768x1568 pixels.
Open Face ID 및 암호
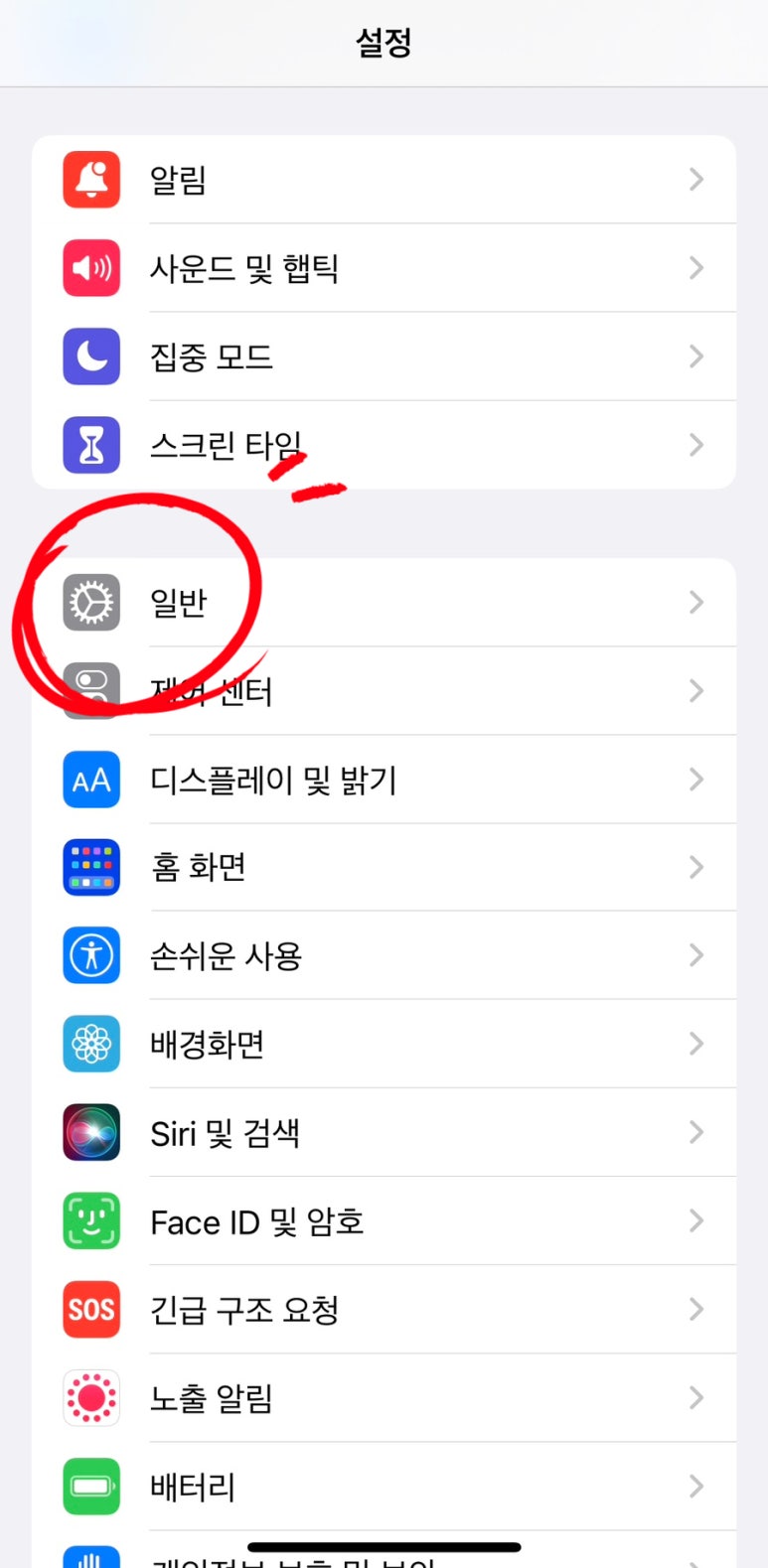point(384,1220)
